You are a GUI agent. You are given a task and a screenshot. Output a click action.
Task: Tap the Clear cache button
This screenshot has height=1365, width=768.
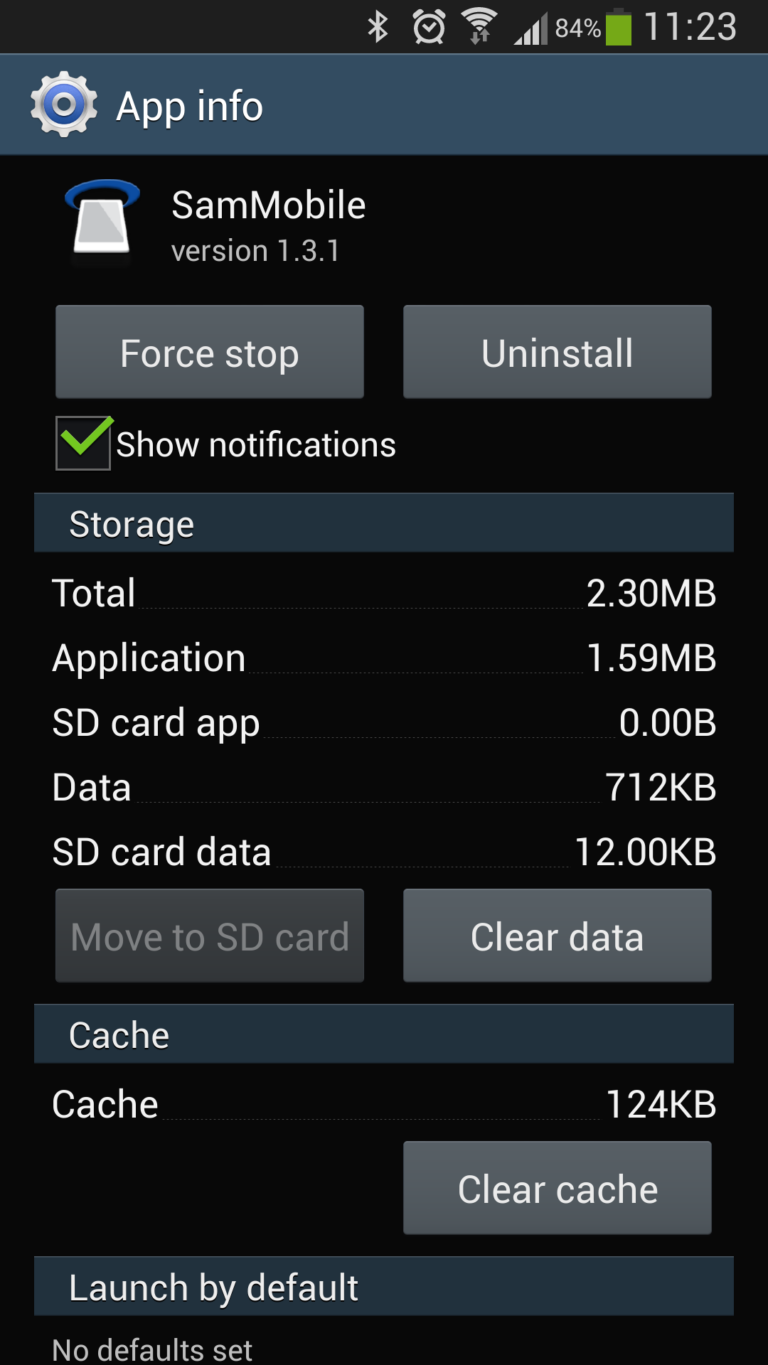(x=557, y=1188)
